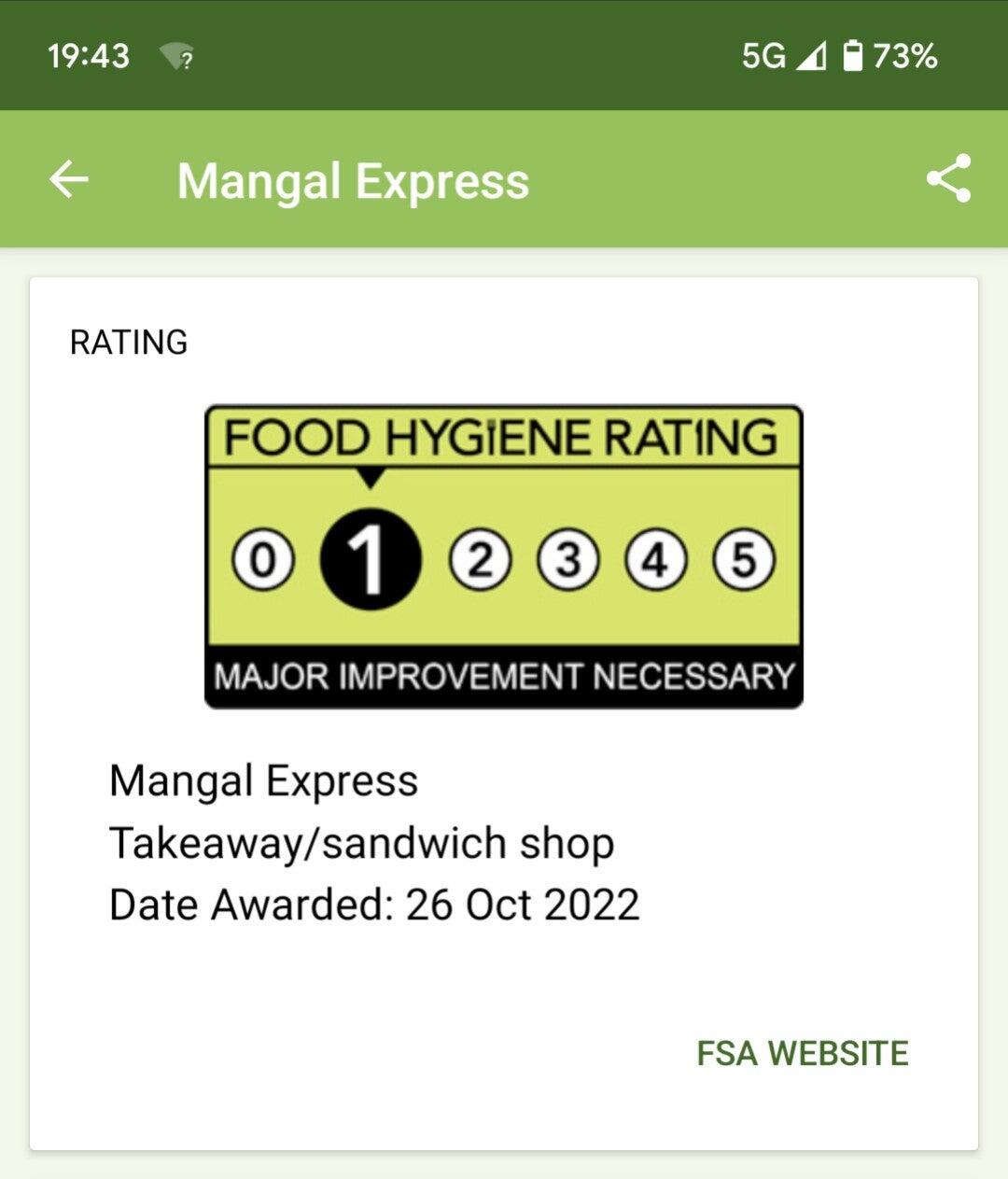Select rating number 0 on the badge
The height and width of the screenshot is (1179, 1008).
tap(265, 560)
